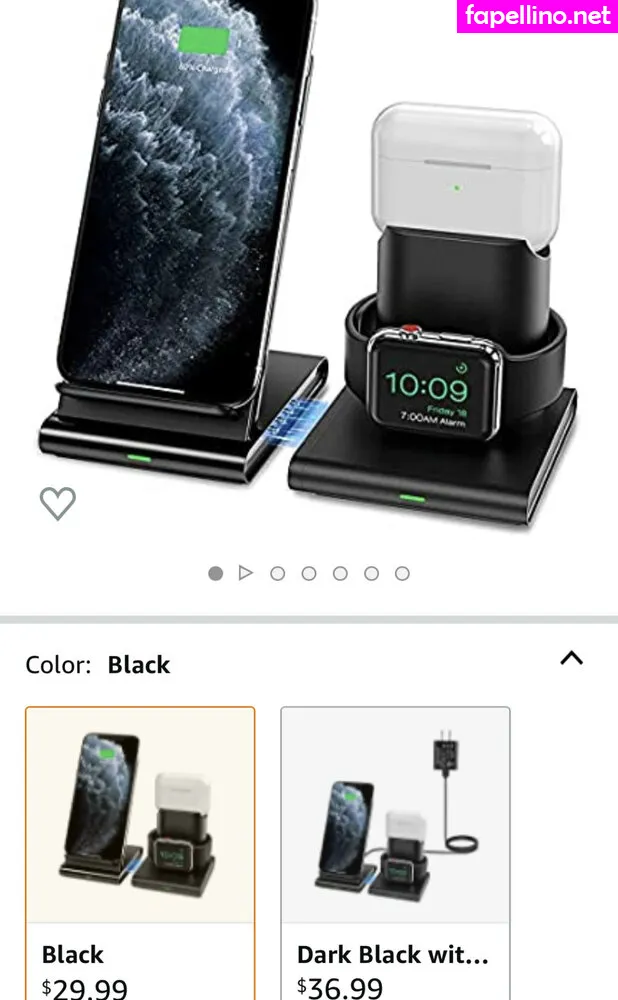
Task: Choose the Dark Black with adapter option
Action: pos(395,850)
